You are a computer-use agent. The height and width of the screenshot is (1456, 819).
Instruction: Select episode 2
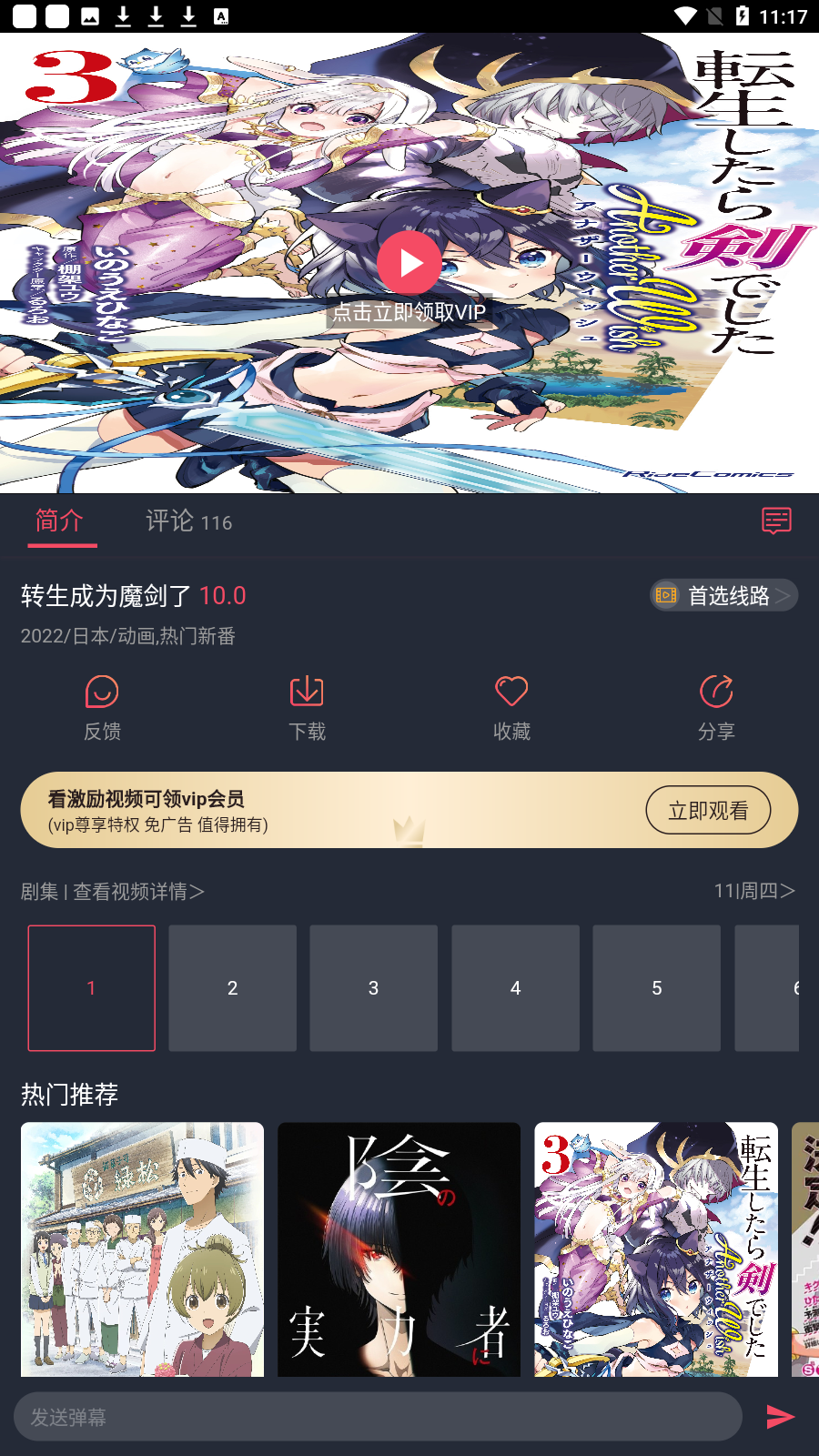232,988
